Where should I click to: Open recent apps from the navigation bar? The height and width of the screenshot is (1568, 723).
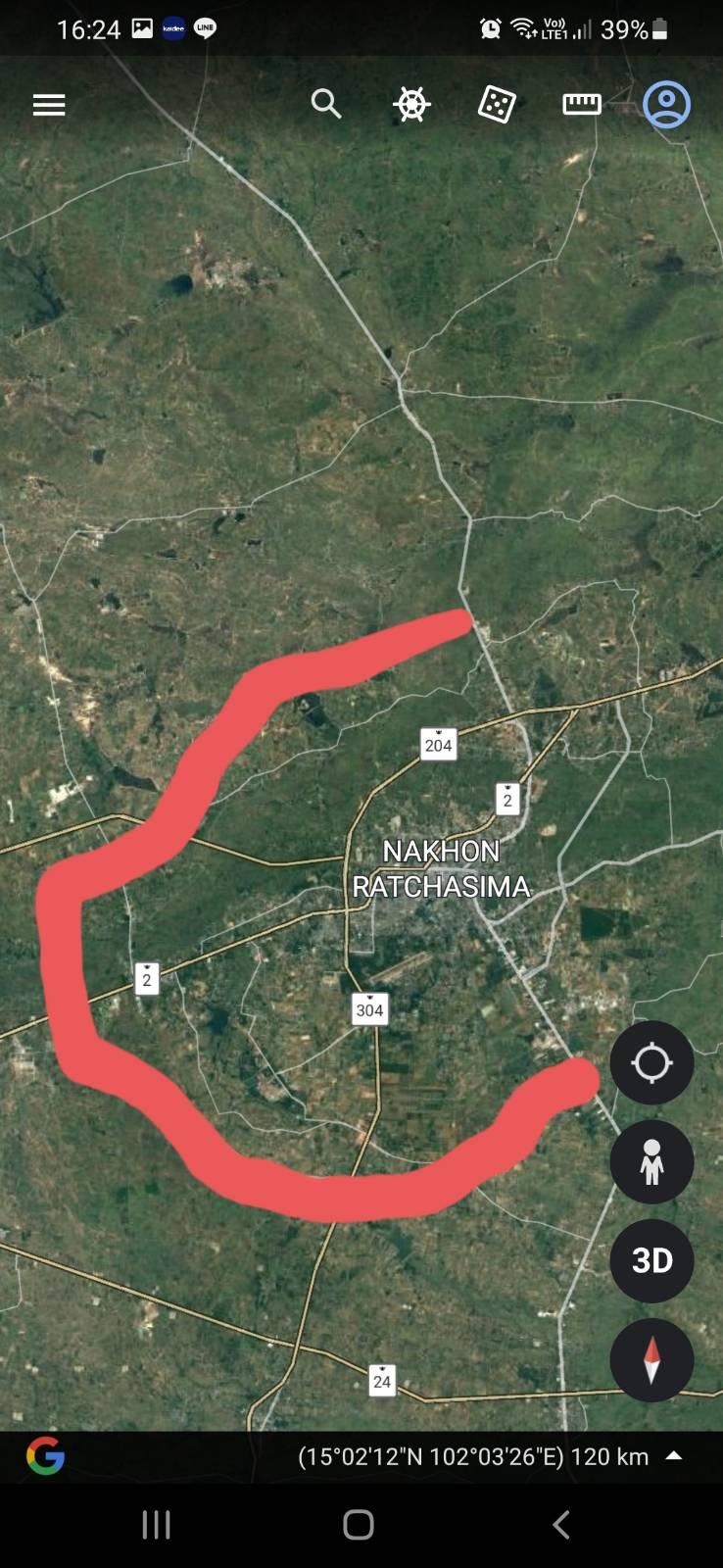[x=157, y=1525]
